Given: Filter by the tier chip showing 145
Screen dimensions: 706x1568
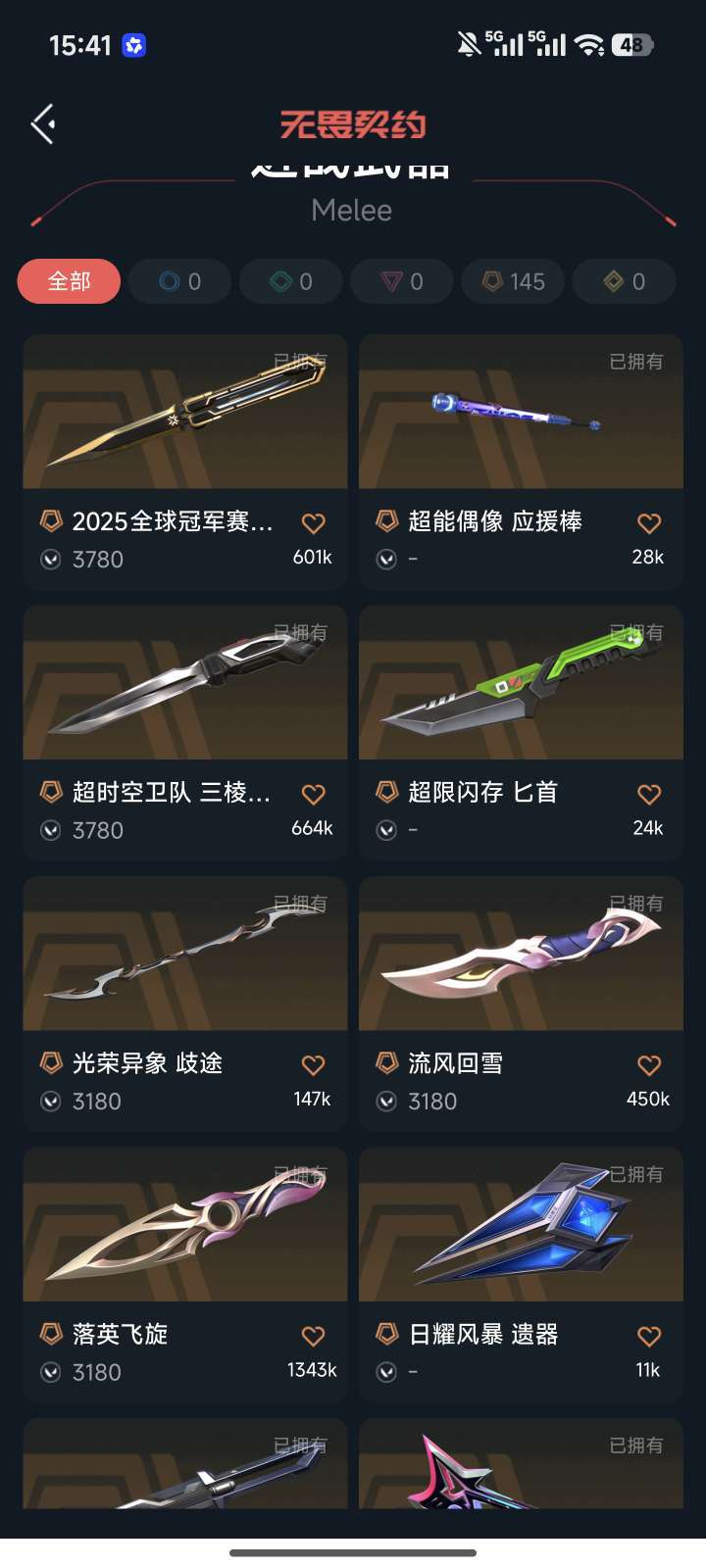Looking at the screenshot, I should 513,281.
